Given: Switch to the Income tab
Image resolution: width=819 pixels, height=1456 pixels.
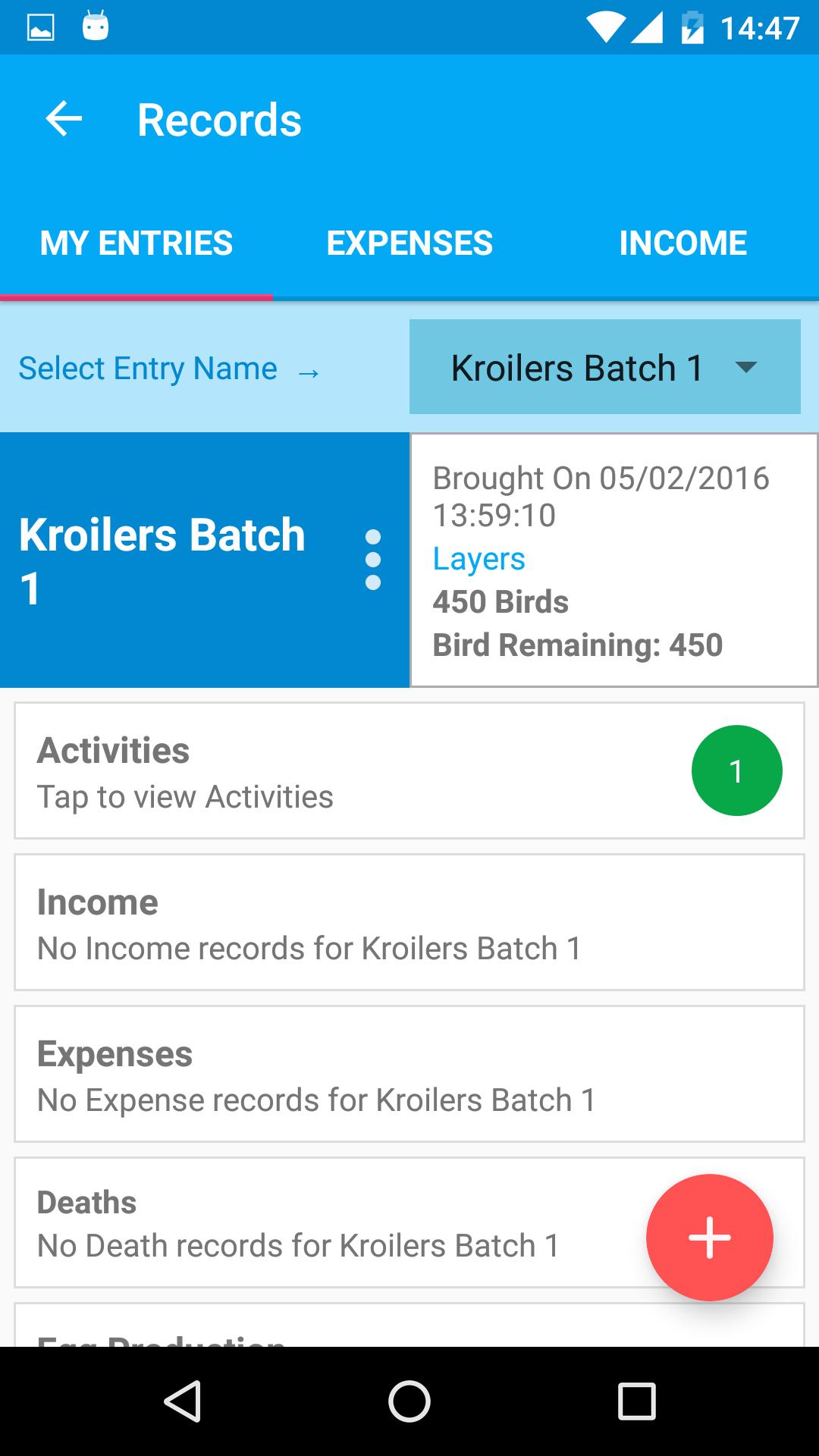Looking at the screenshot, I should (x=682, y=243).
